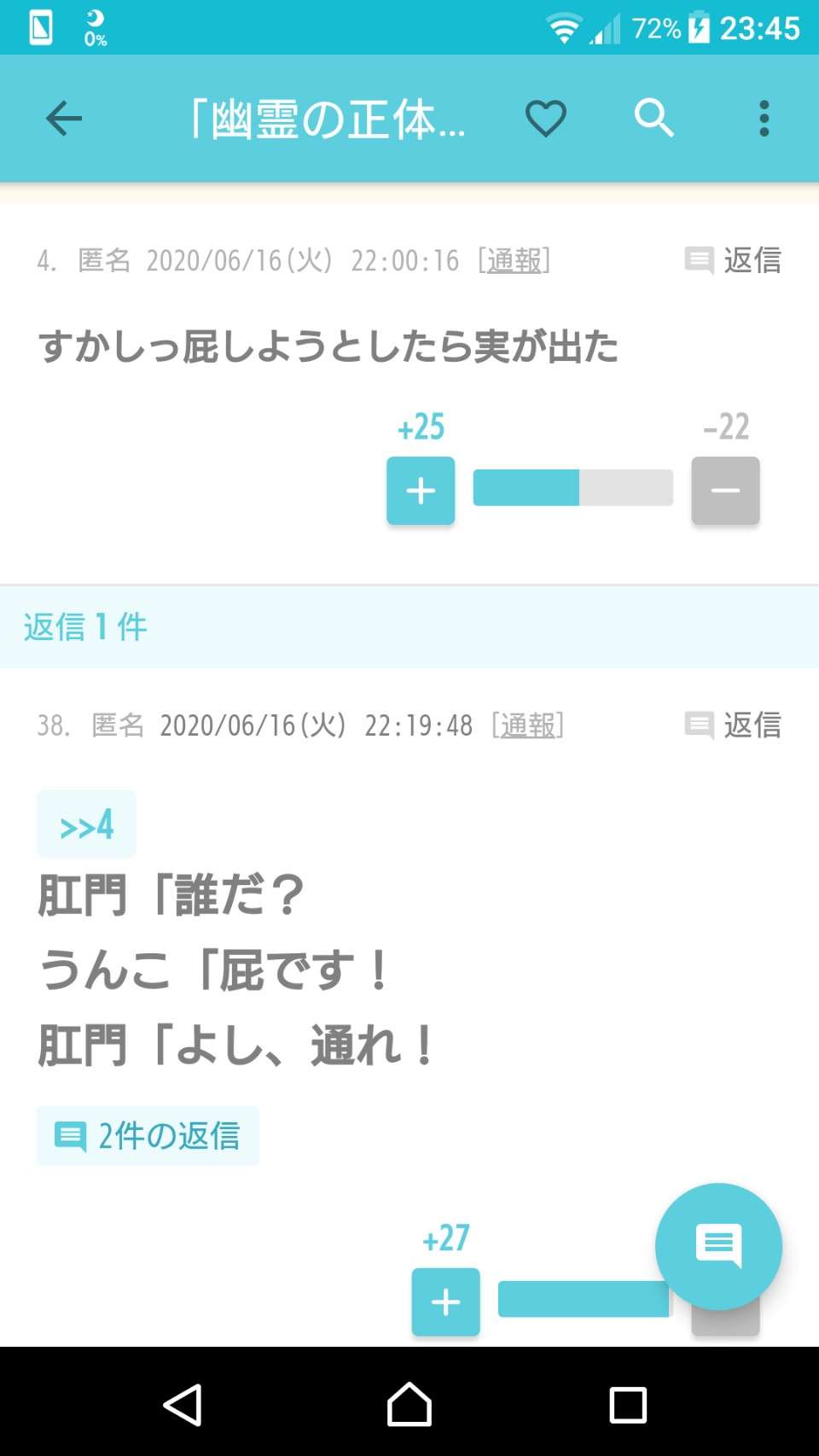819x1456 pixels.
Task: Jump to the quoted >>4 anchor
Action: pyautogui.click(x=86, y=824)
